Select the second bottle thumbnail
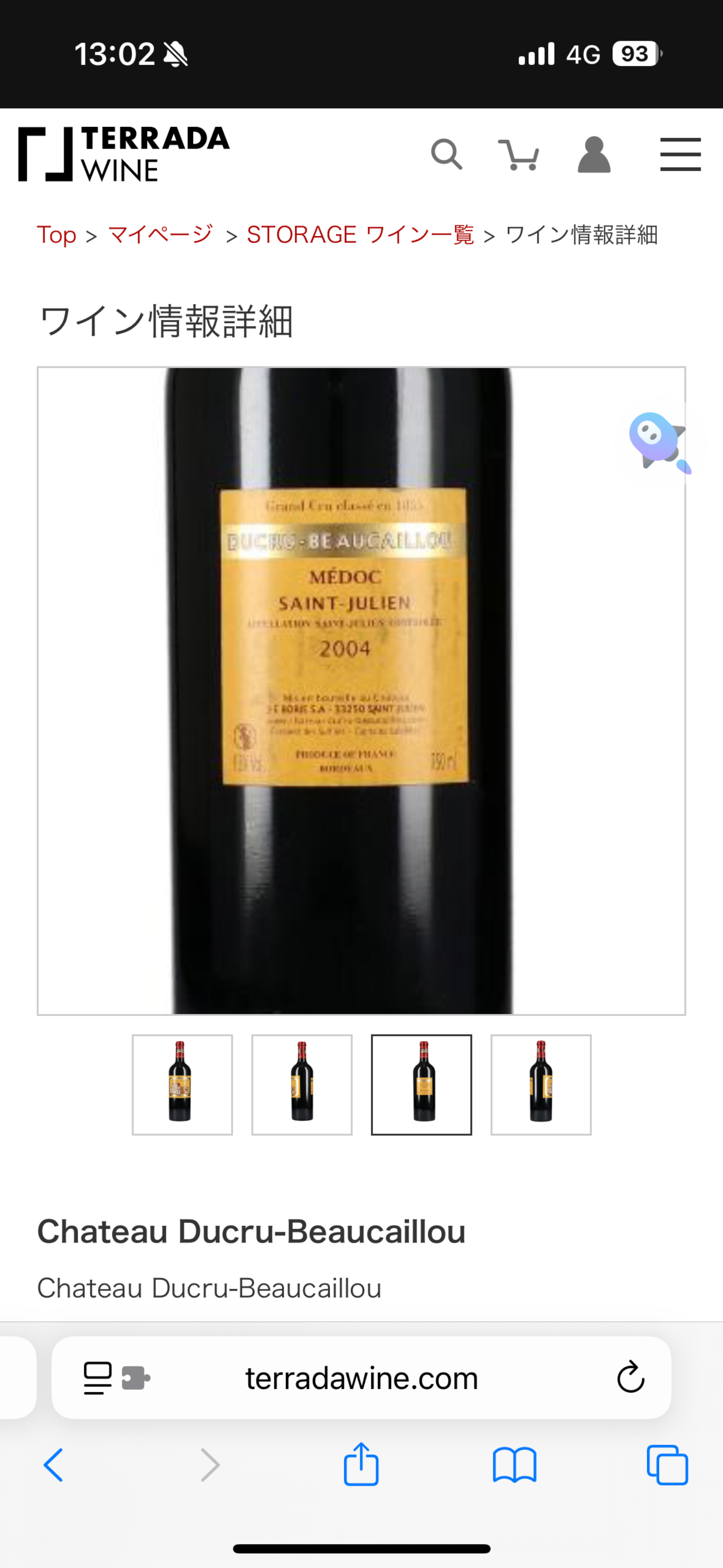Screen dimensions: 723x1568 (302, 1084)
